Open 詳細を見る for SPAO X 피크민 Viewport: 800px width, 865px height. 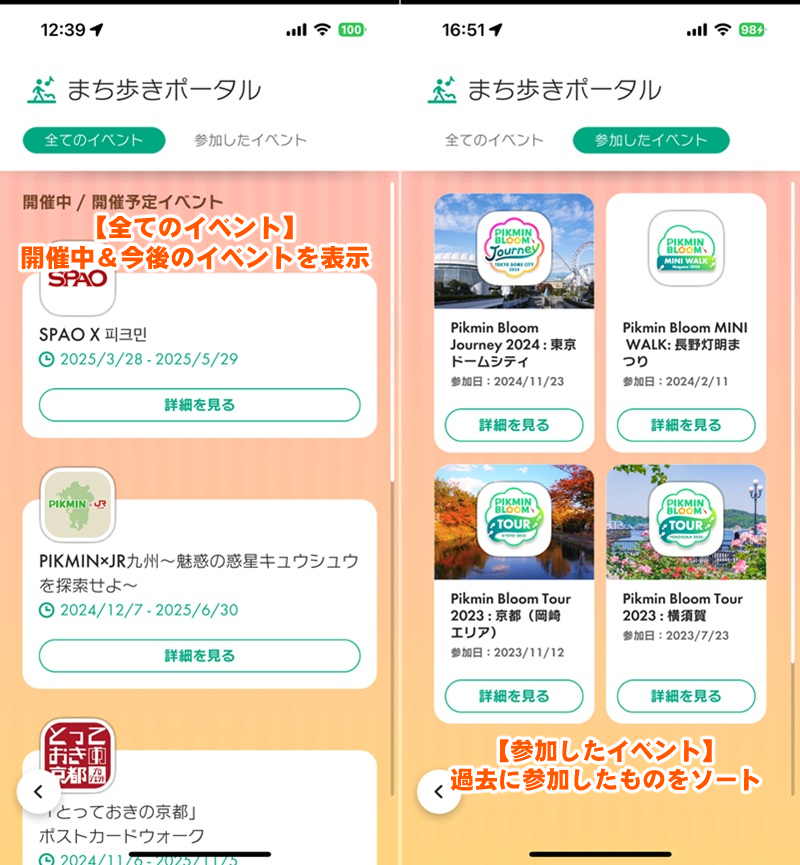tap(199, 405)
